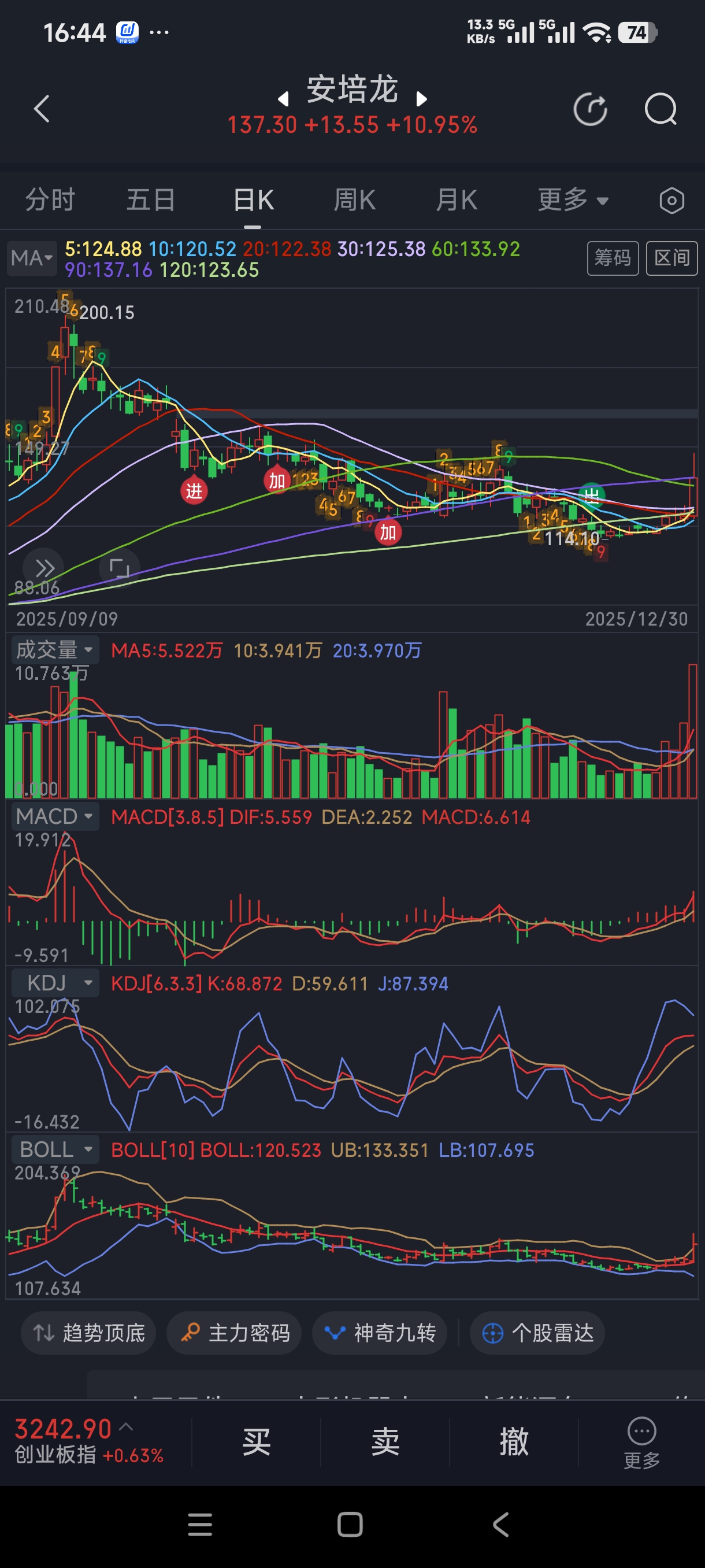Open the search magnifier icon

point(660,110)
